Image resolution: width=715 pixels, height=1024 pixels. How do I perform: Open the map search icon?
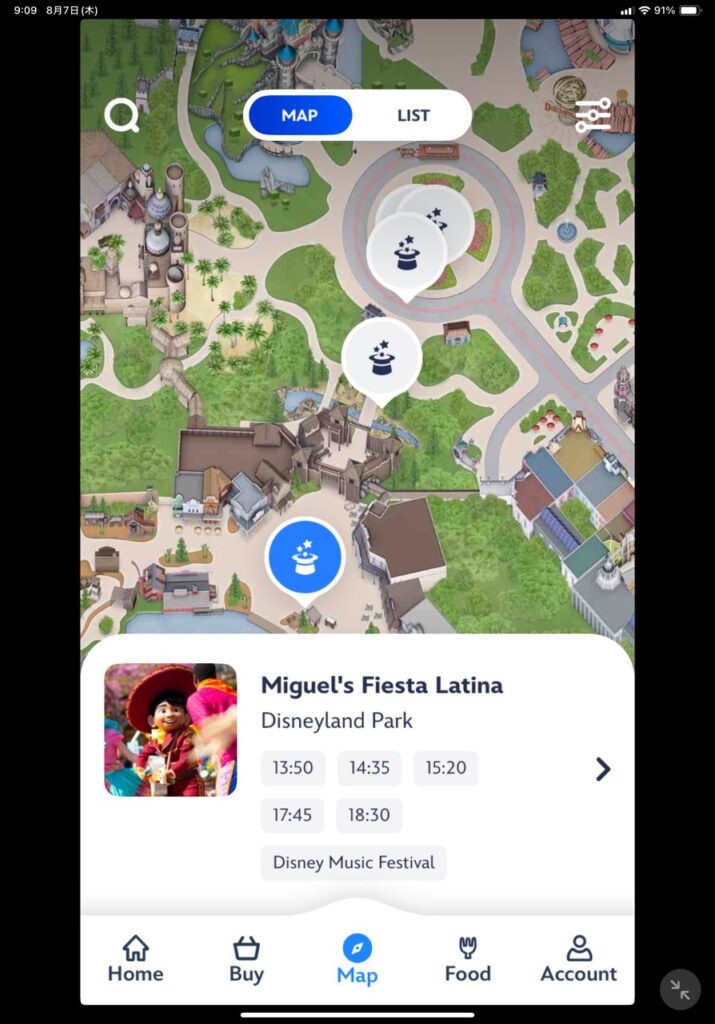click(x=122, y=116)
